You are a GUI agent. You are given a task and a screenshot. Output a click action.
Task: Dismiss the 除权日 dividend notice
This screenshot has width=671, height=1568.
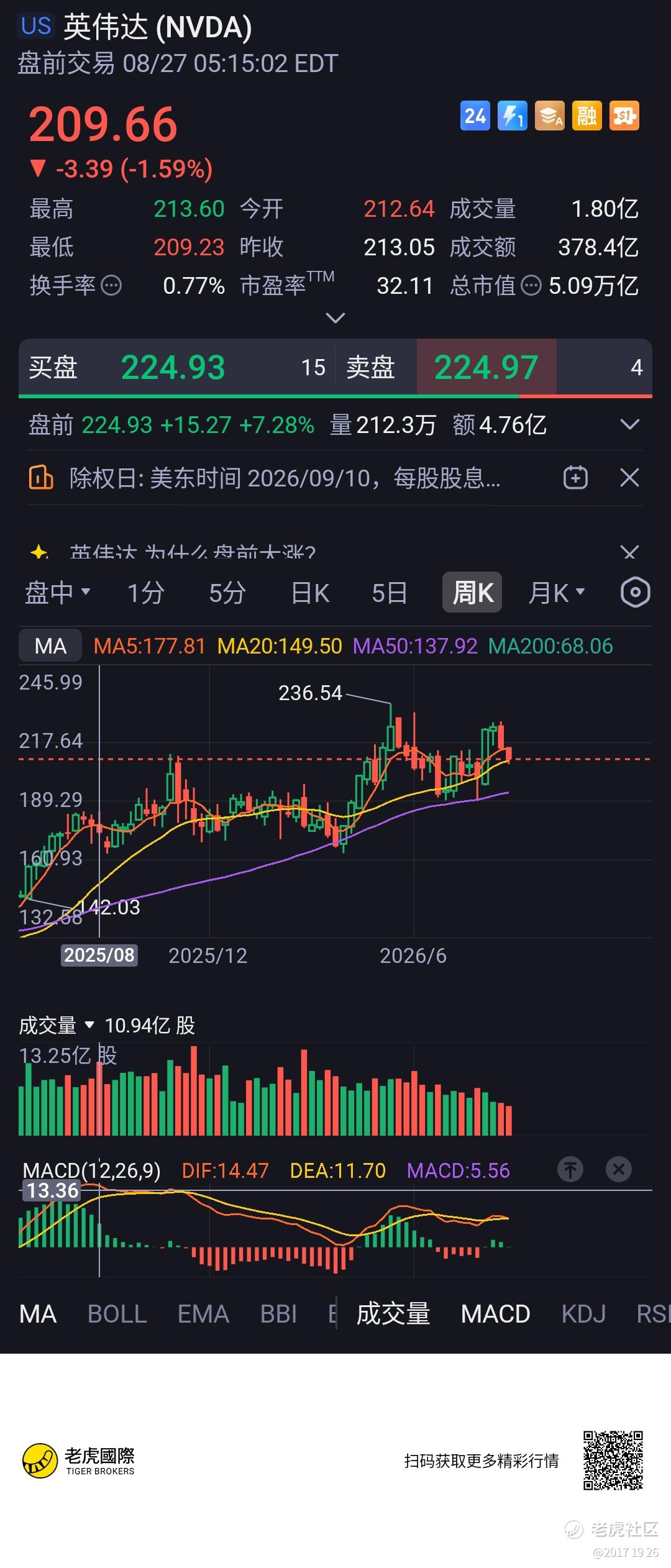point(629,478)
